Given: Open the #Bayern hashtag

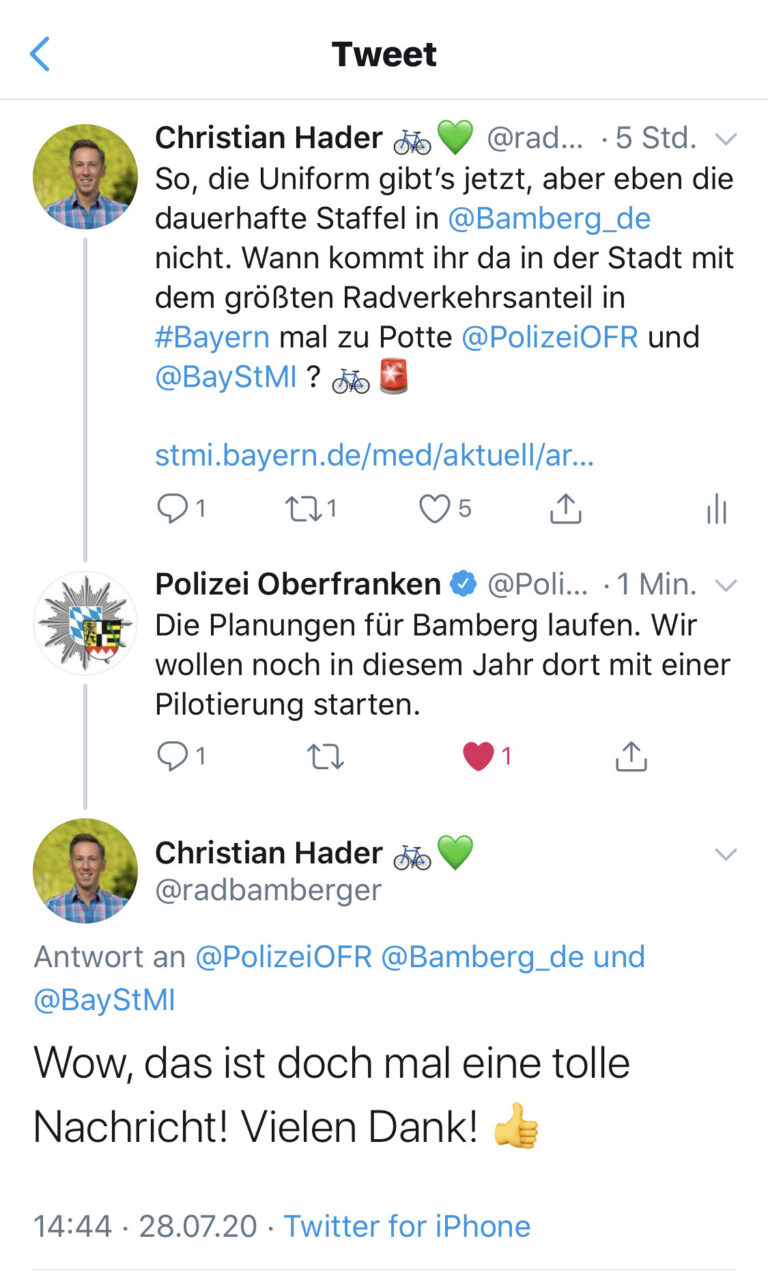Looking at the screenshot, I should [x=212, y=336].
